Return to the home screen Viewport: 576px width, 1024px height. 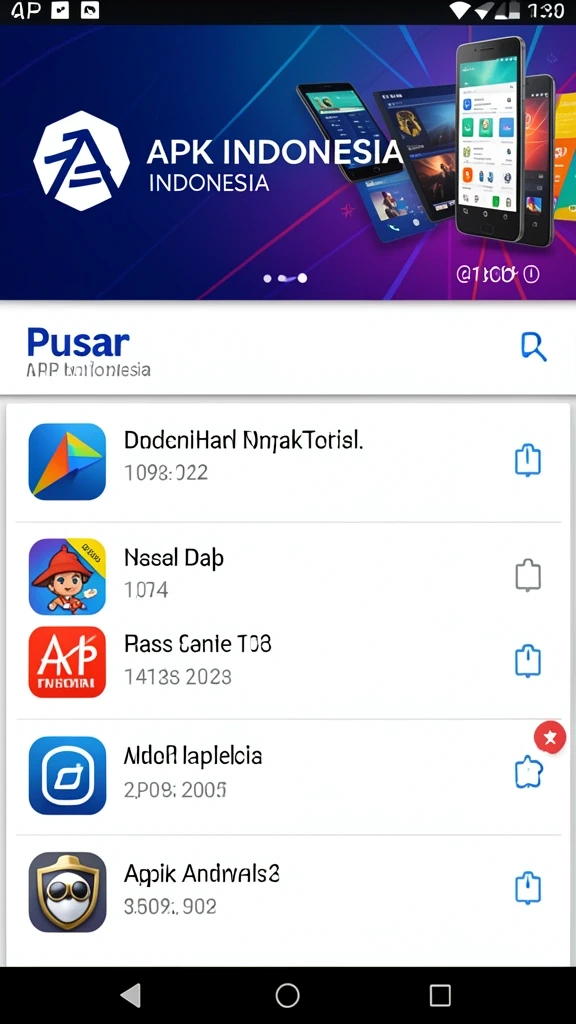pyautogui.click(x=287, y=995)
